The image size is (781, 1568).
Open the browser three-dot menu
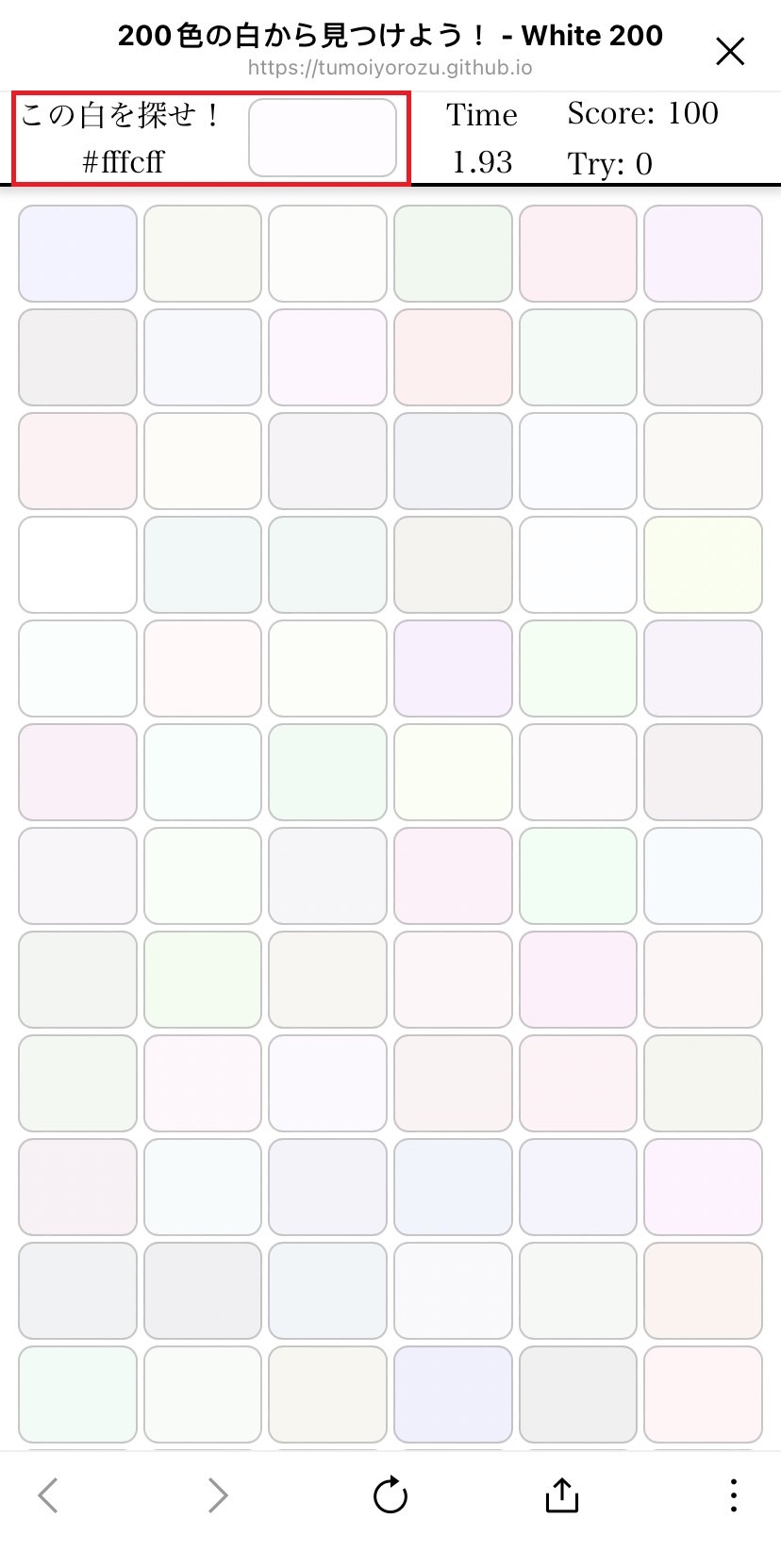[x=733, y=1495]
